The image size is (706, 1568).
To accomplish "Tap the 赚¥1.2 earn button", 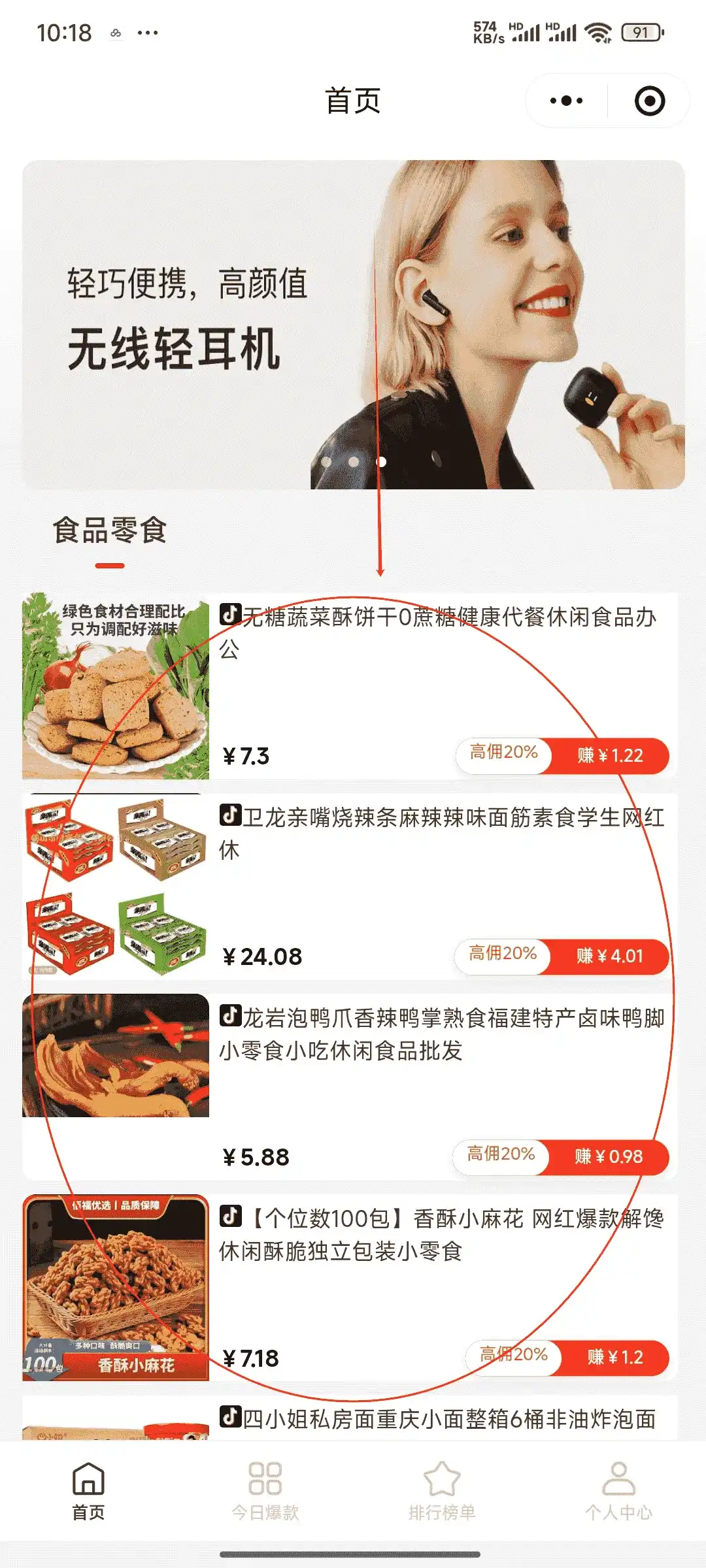I will click(x=614, y=1358).
